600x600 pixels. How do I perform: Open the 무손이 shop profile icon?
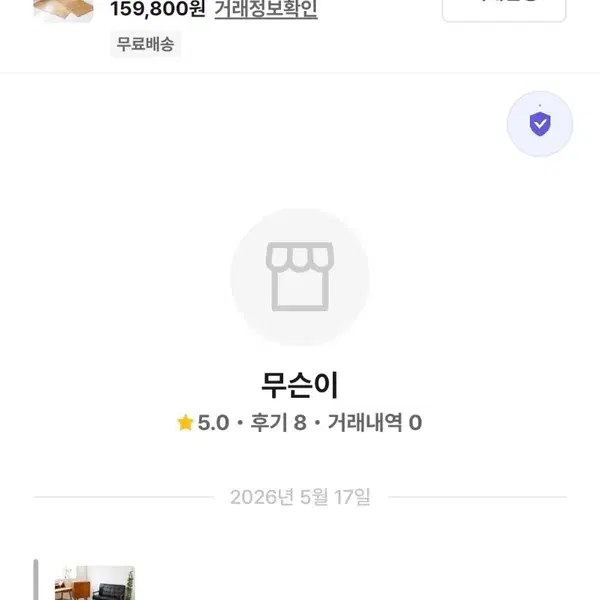point(300,277)
